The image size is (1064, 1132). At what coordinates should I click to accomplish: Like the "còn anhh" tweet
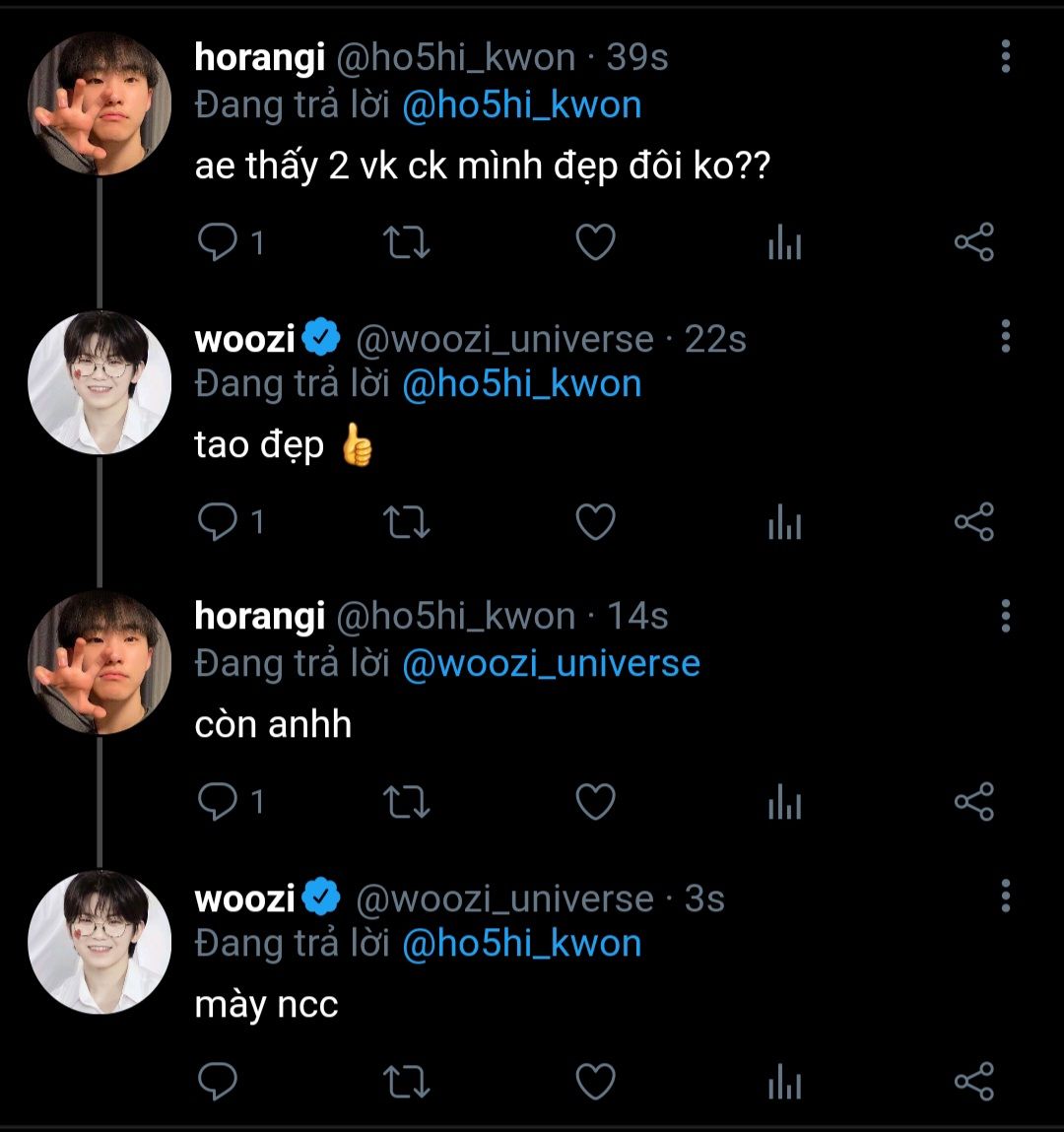coord(595,802)
